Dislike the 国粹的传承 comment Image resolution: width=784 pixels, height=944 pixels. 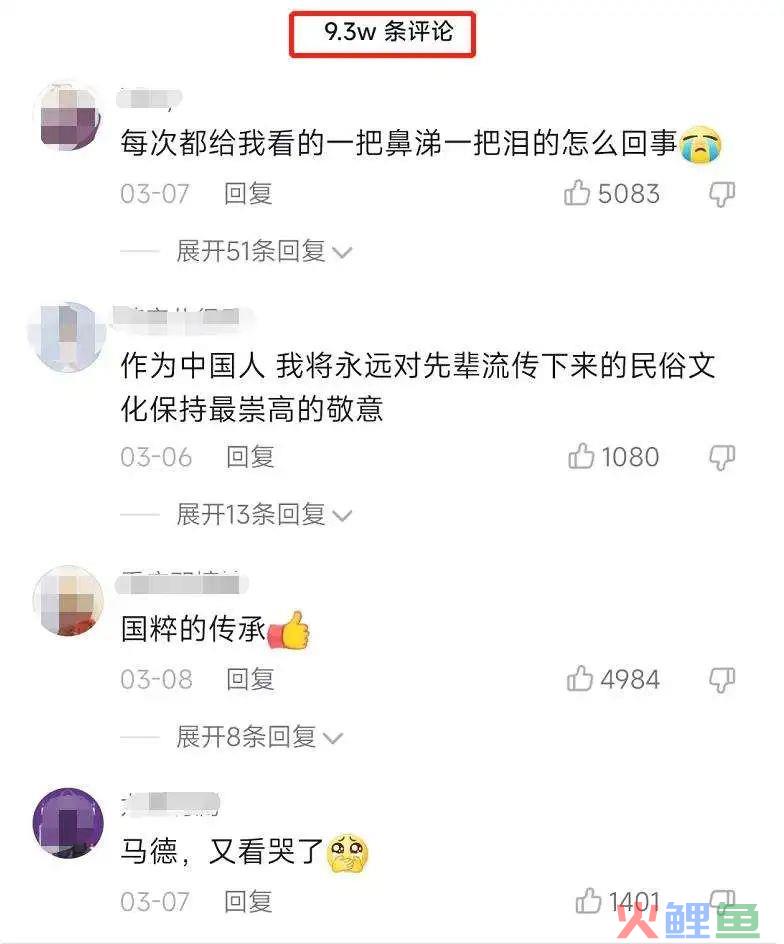(x=722, y=679)
